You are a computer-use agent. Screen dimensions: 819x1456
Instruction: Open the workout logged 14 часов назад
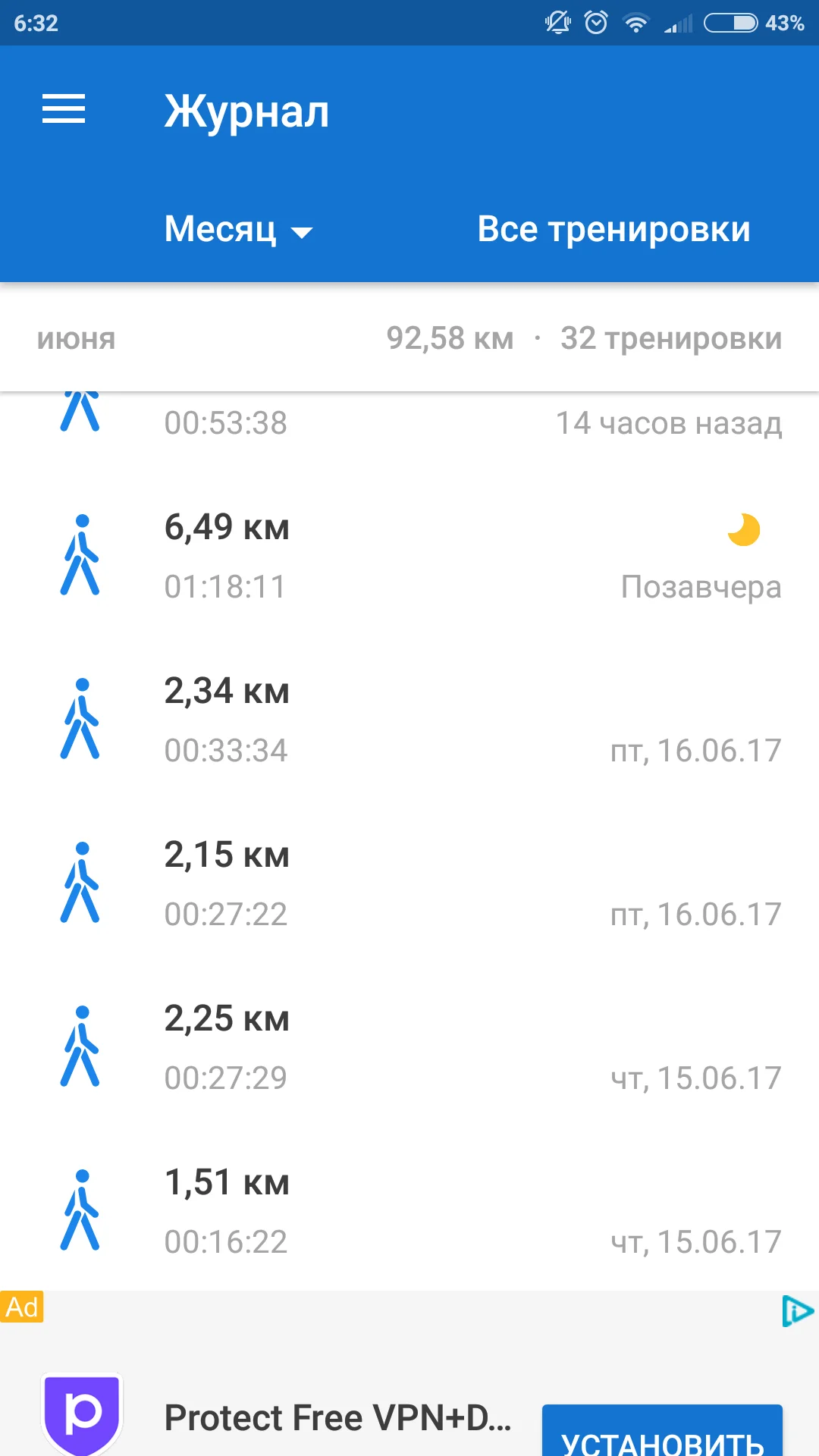(409, 422)
